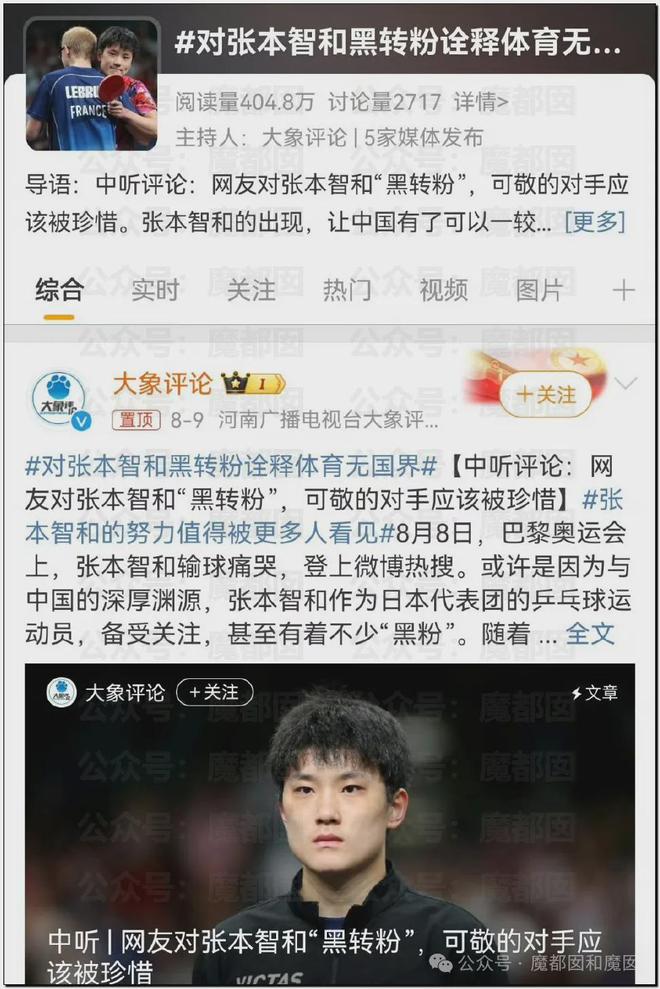Image resolution: width=660 pixels, height=989 pixels.
Task: Follow 大象评论 with the +关注 button
Action: (x=545, y=394)
